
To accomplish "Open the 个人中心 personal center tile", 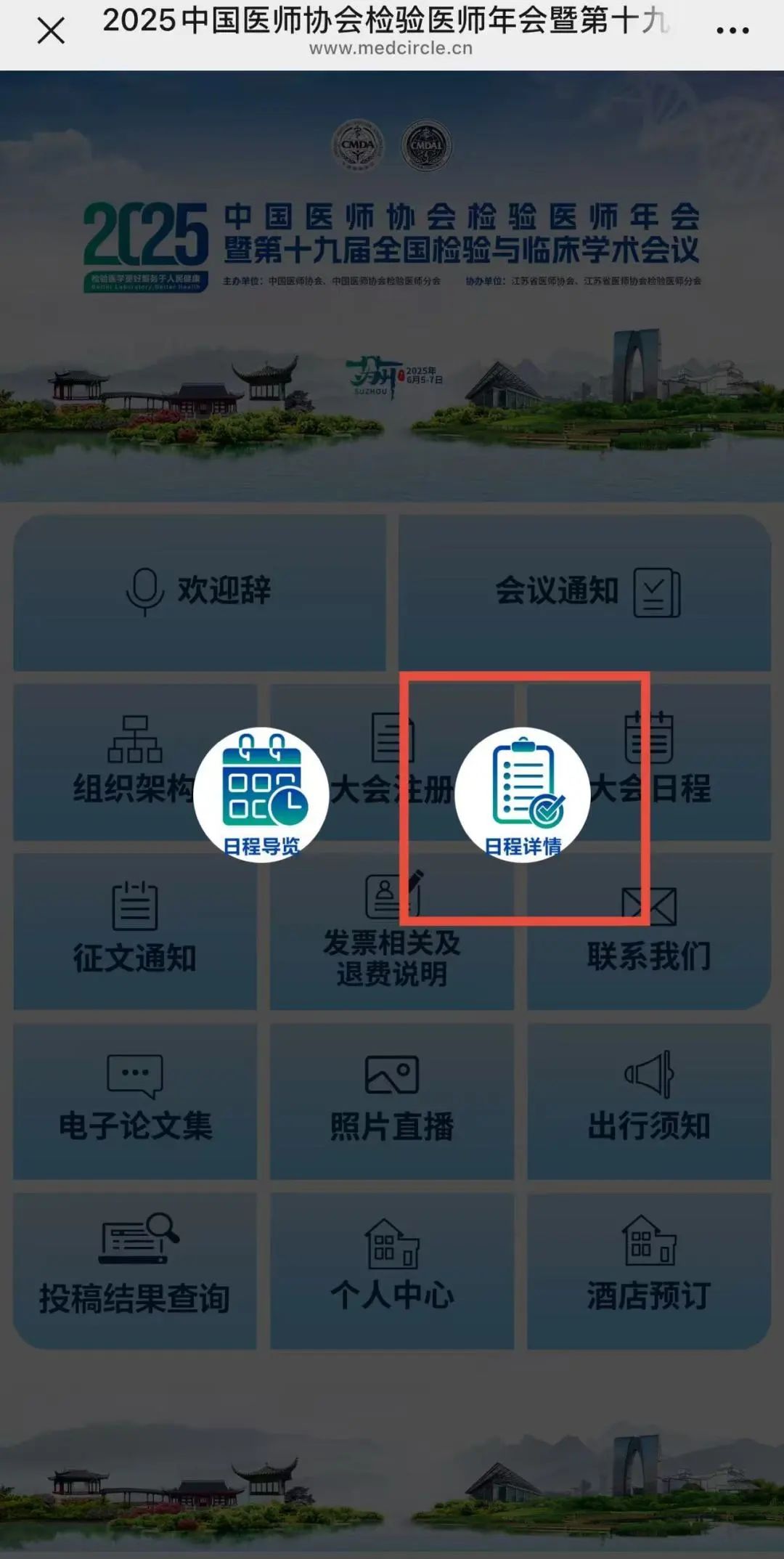I will click(392, 1271).
